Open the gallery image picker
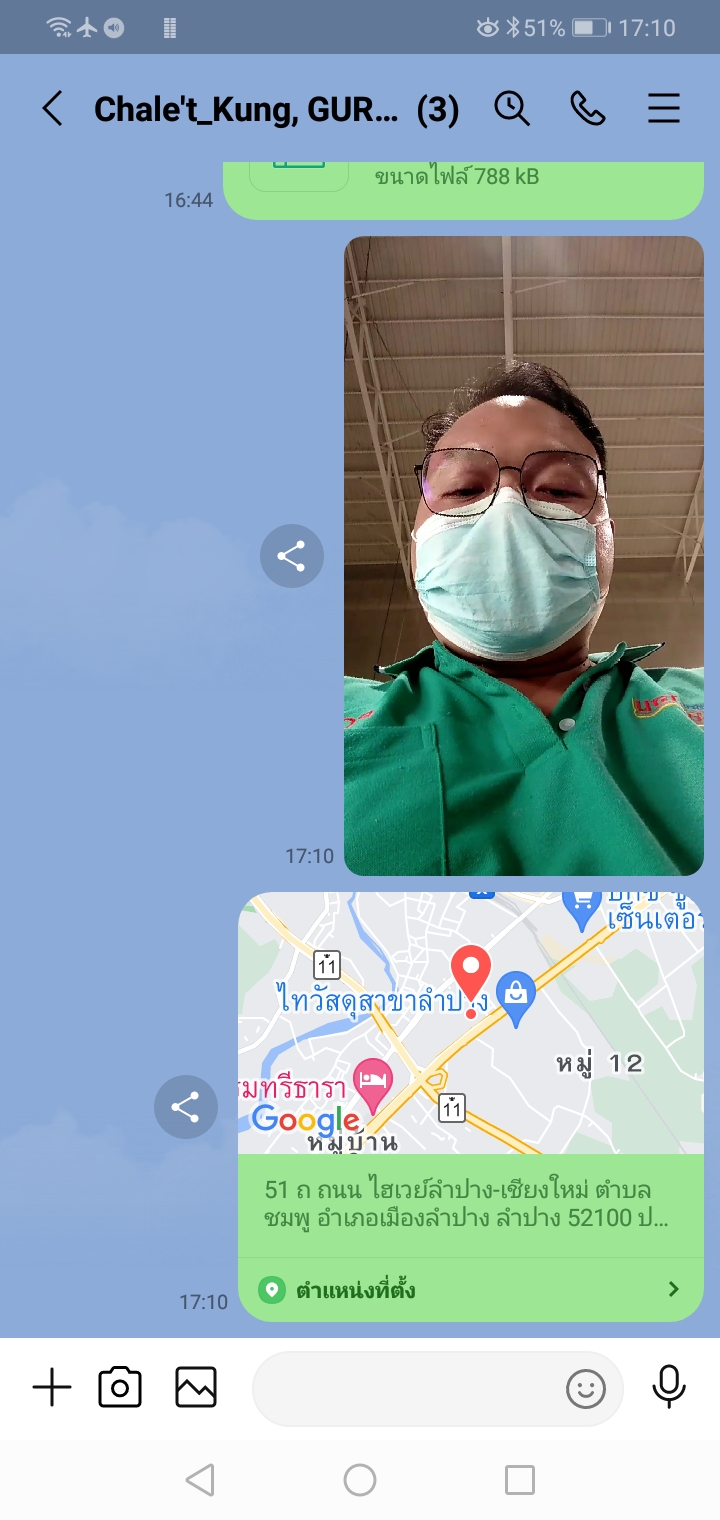The height and width of the screenshot is (1520, 720). click(x=196, y=1388)
